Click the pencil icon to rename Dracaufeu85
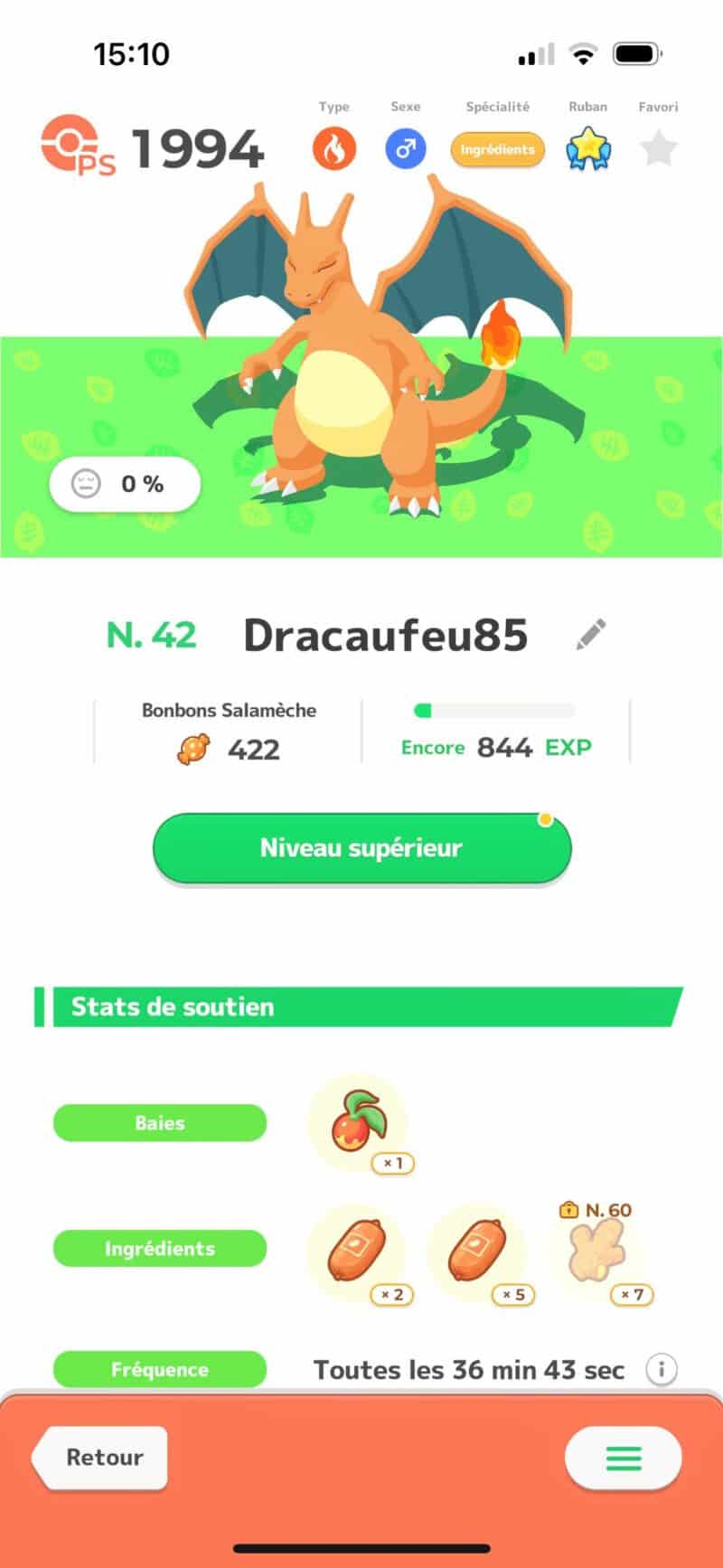The width and height of the screenshot is (723, 1568). click(592, 635)
